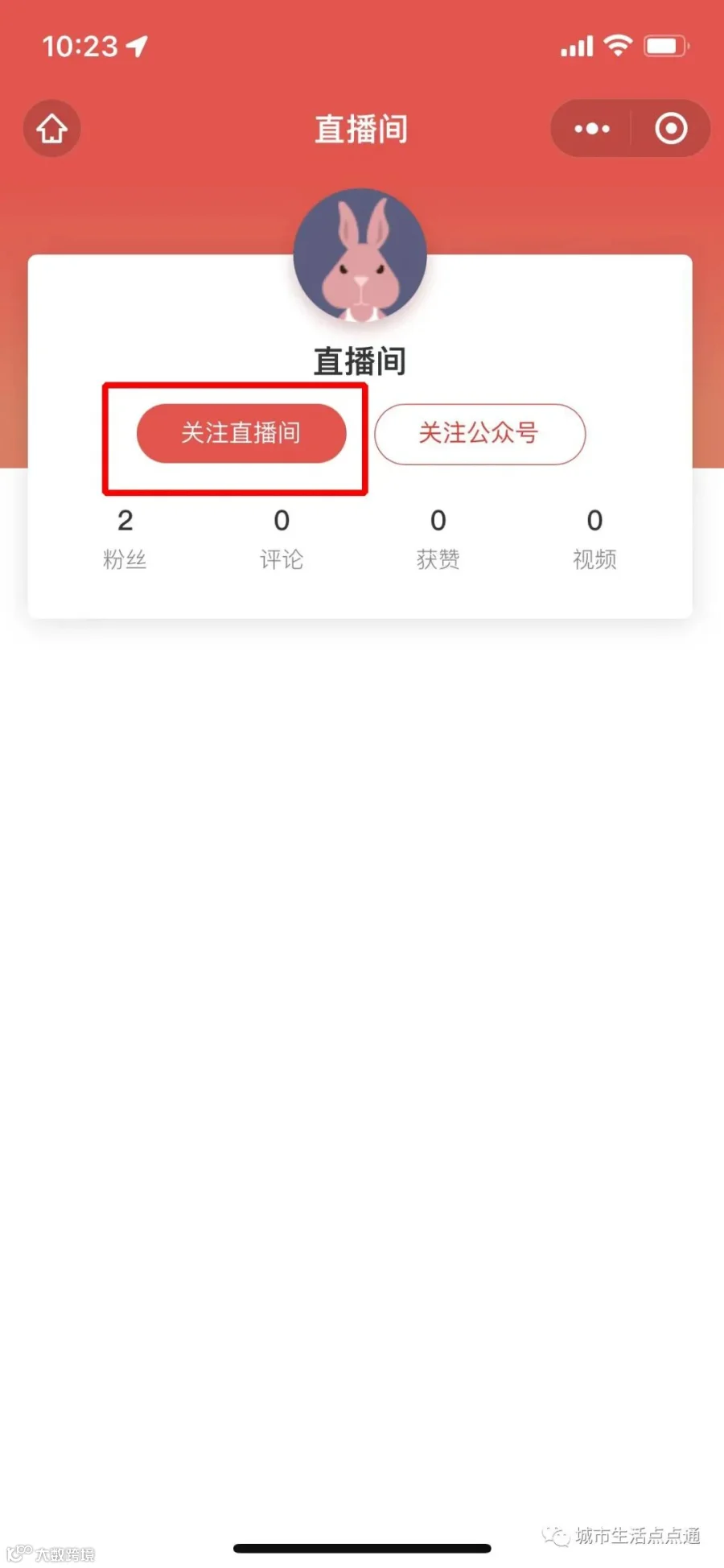Open the rabbit avatar picture

click(x=360, y=256)
